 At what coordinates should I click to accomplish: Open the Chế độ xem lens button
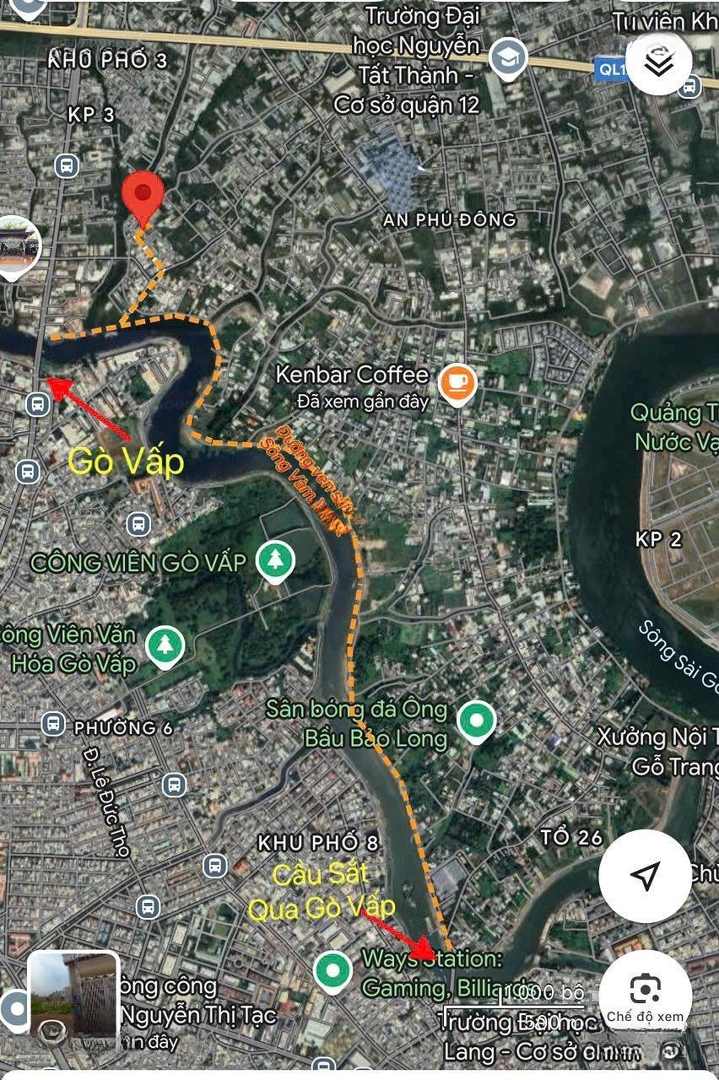(645, 996)
